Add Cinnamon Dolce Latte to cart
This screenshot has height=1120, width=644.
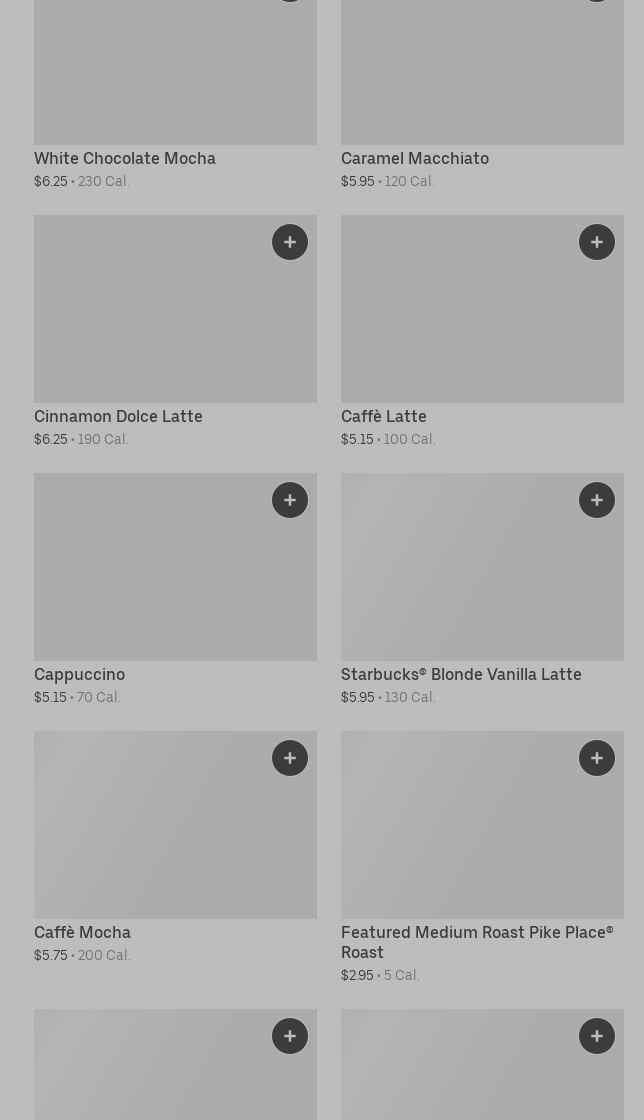click(x=290, y=242)
